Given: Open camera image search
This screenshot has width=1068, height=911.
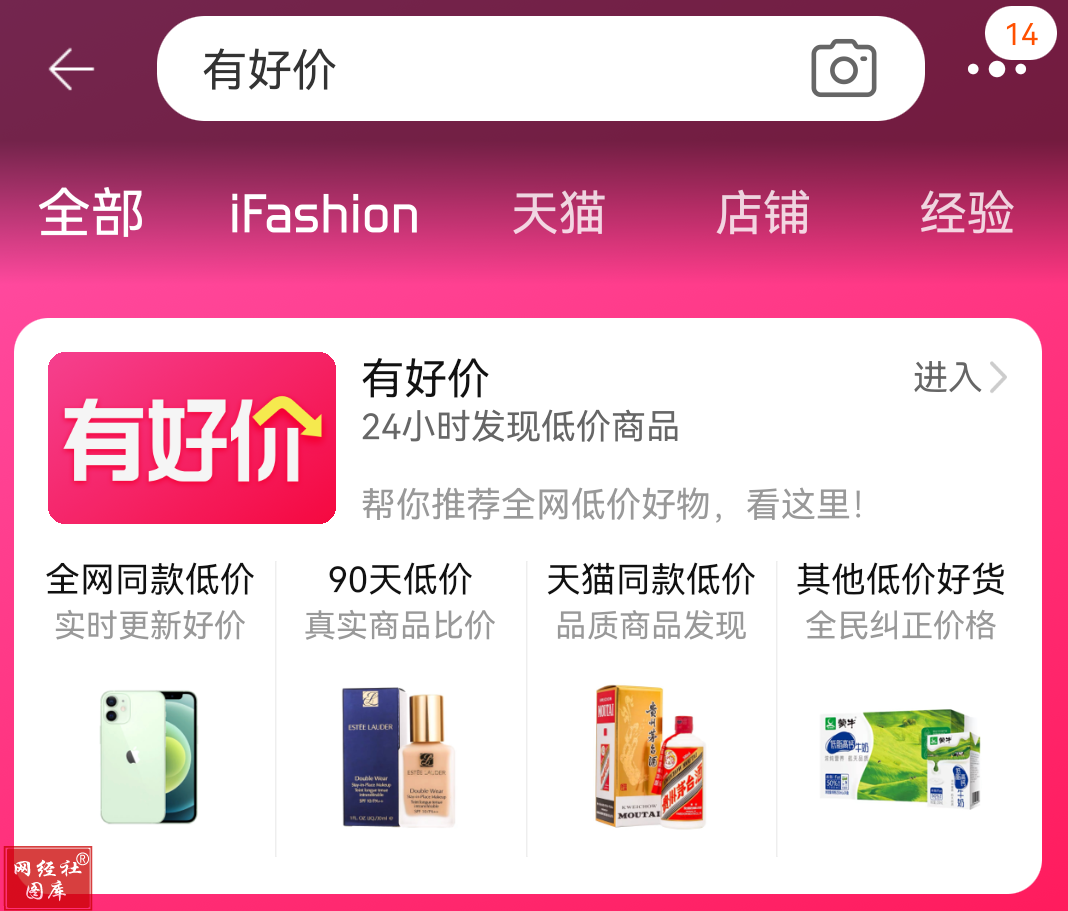Looking at the screenshot, I should (843, 69).
